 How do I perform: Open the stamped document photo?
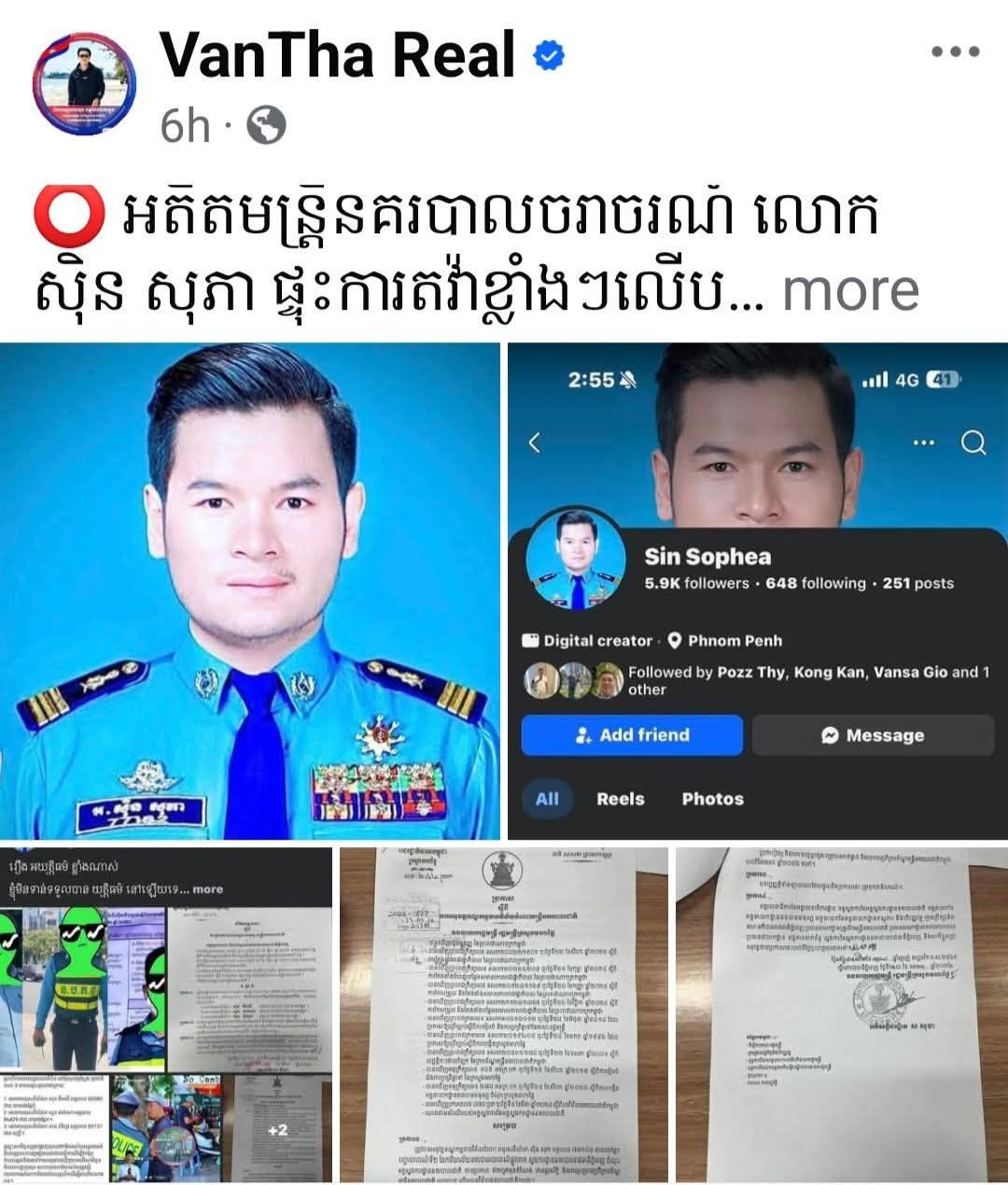pos(841,1014)
